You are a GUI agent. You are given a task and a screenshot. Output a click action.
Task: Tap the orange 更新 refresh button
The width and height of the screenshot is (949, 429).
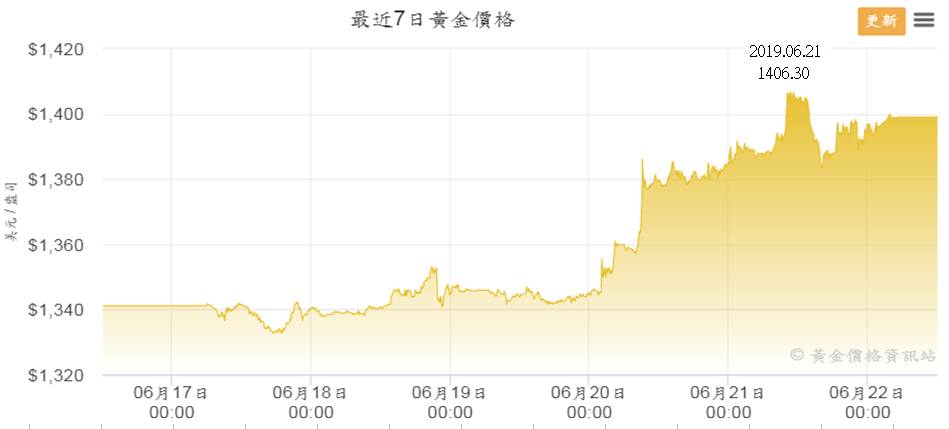coord(881,21)
